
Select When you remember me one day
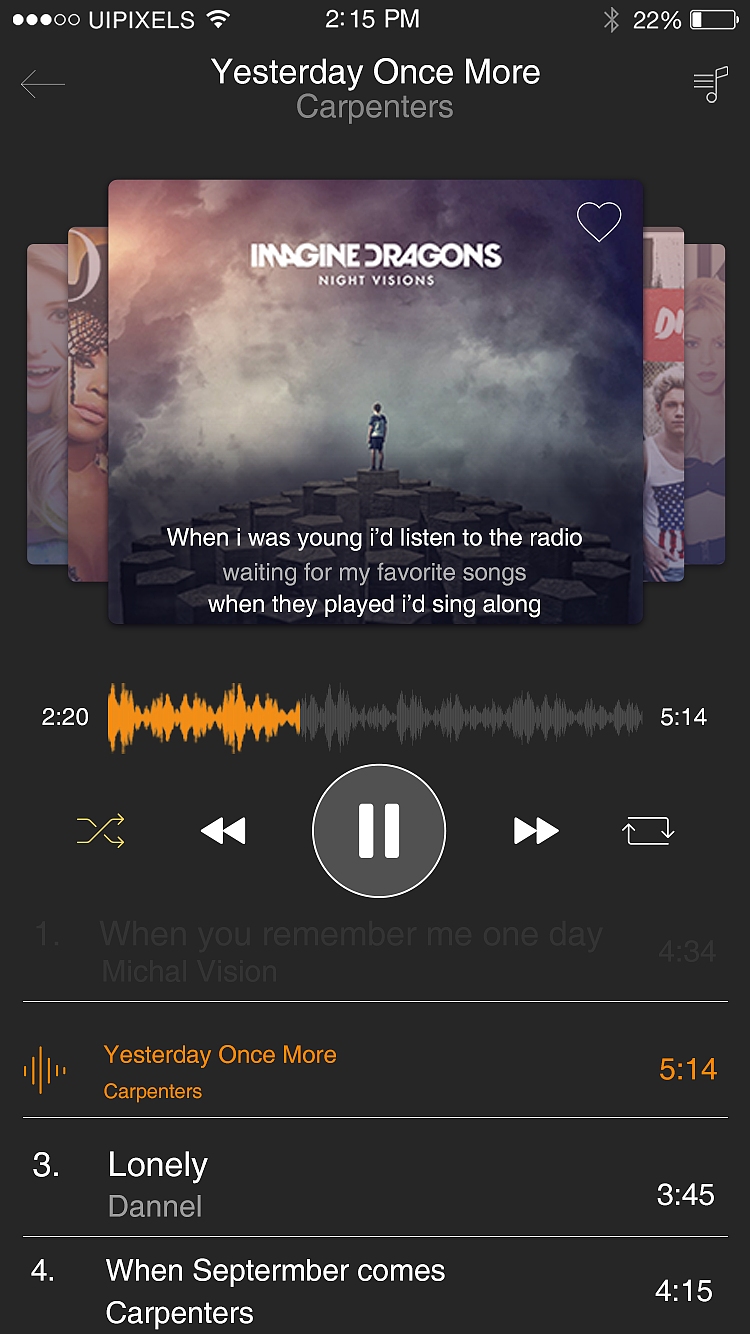(375, 951)
